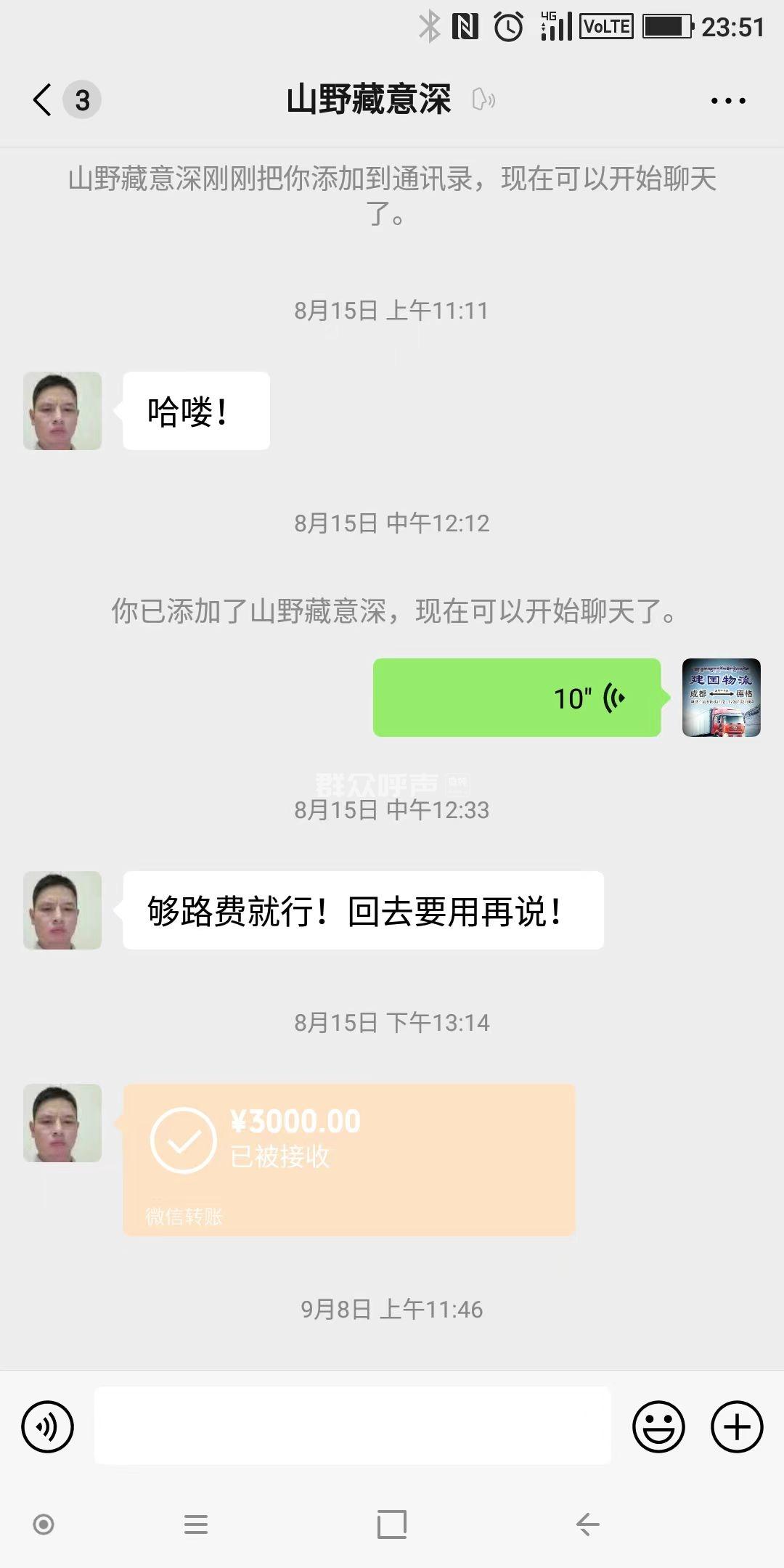Open my own avatar by the voice message
784x1568 pixels.
pos(721,698)
